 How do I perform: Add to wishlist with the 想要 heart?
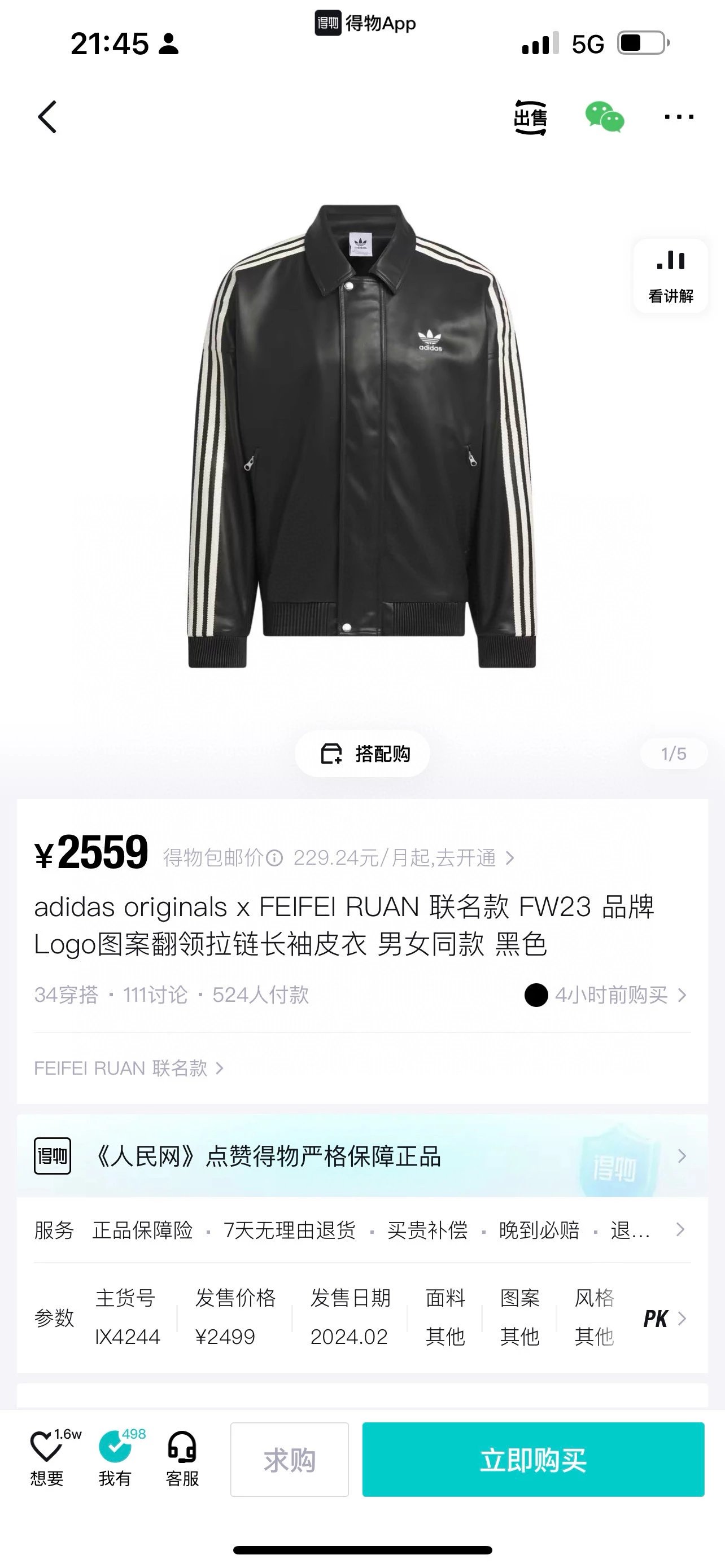pos(48,1458)
